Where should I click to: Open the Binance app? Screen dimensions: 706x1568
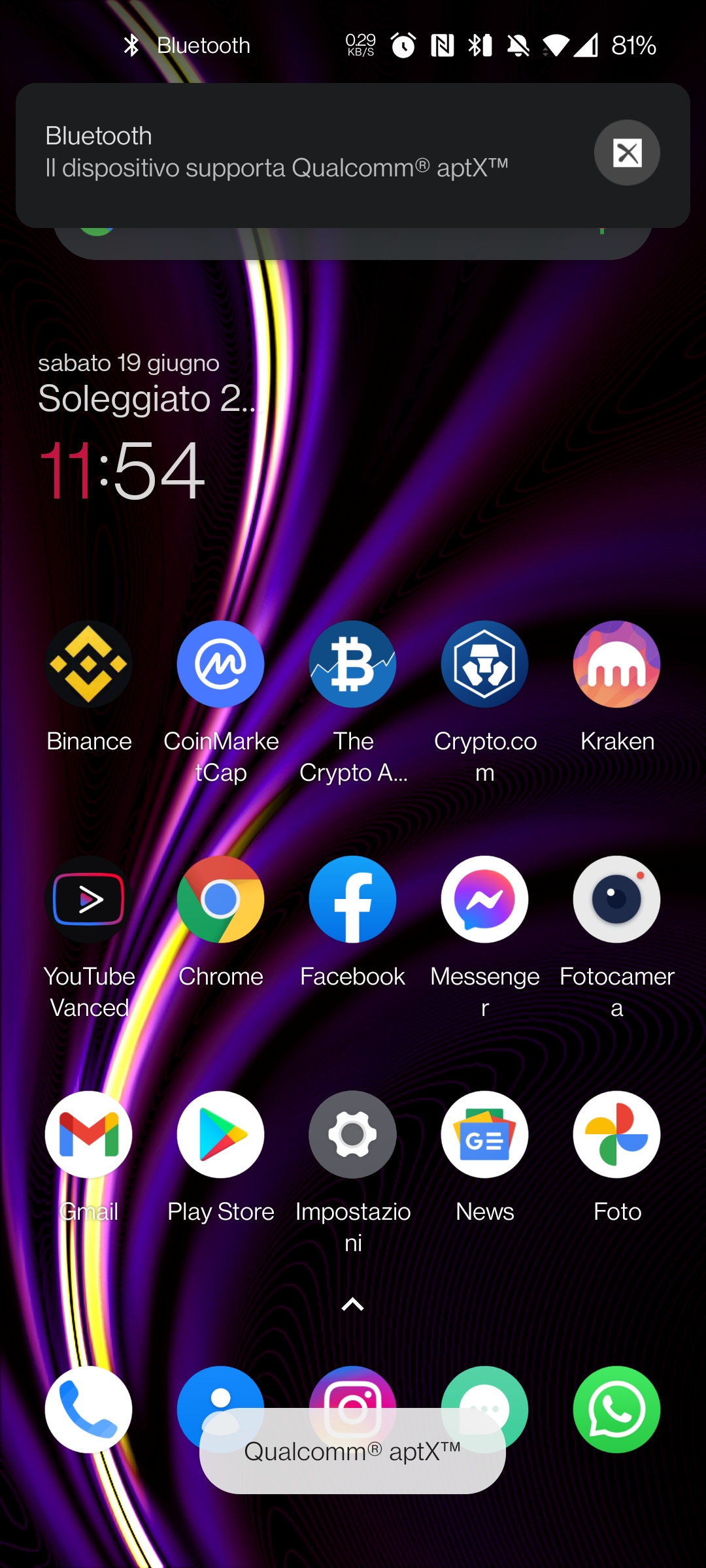[89, 664]
